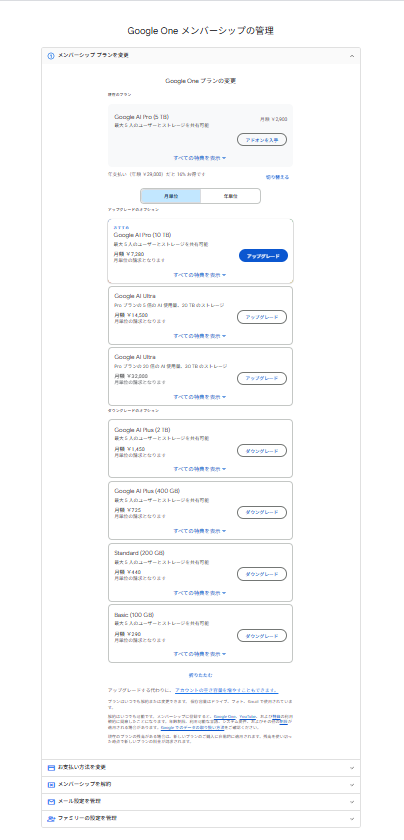Expand the メンバーシップを解約 section

[x=201, y=784]
